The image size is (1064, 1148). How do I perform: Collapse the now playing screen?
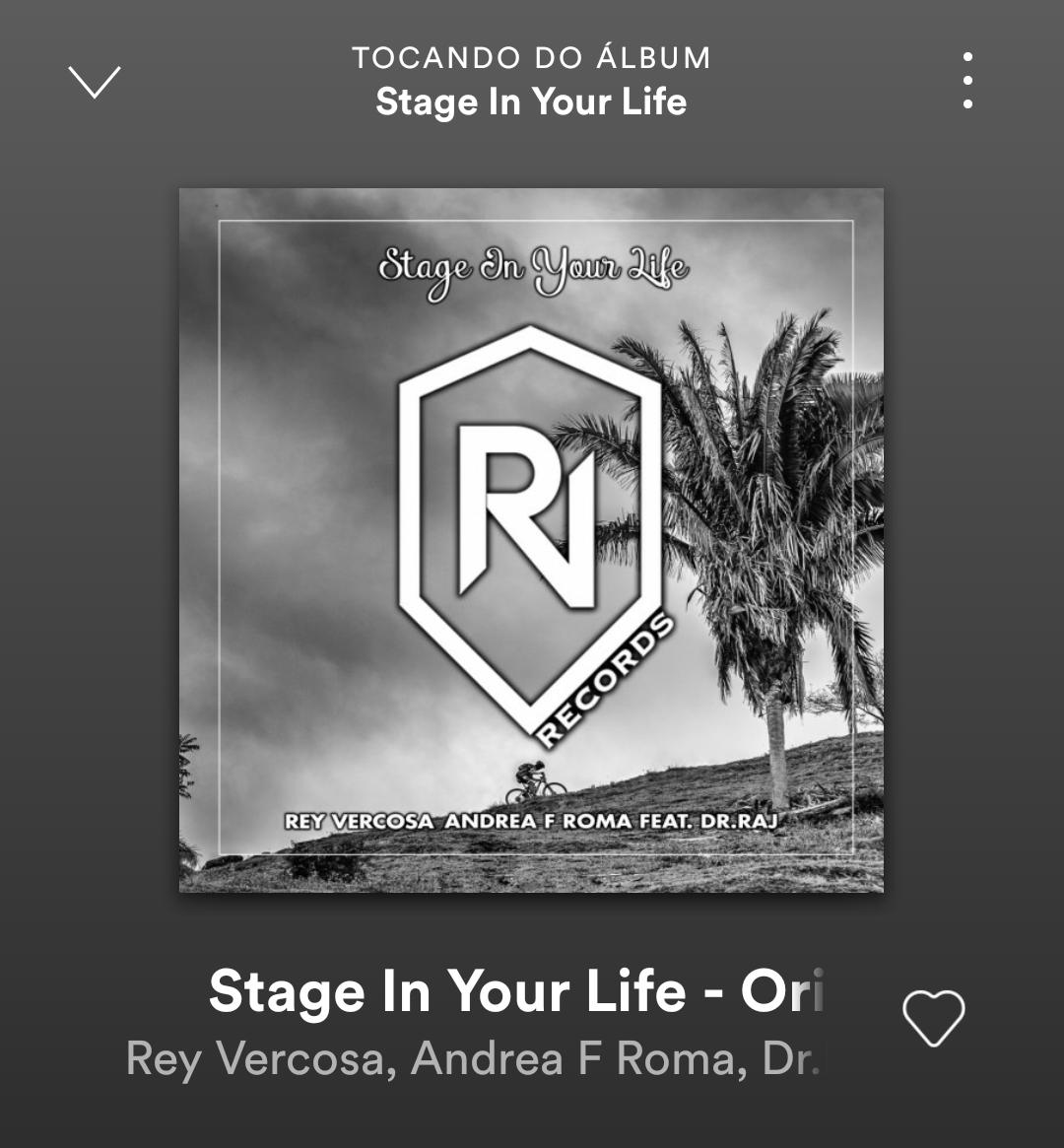(94, 82)
